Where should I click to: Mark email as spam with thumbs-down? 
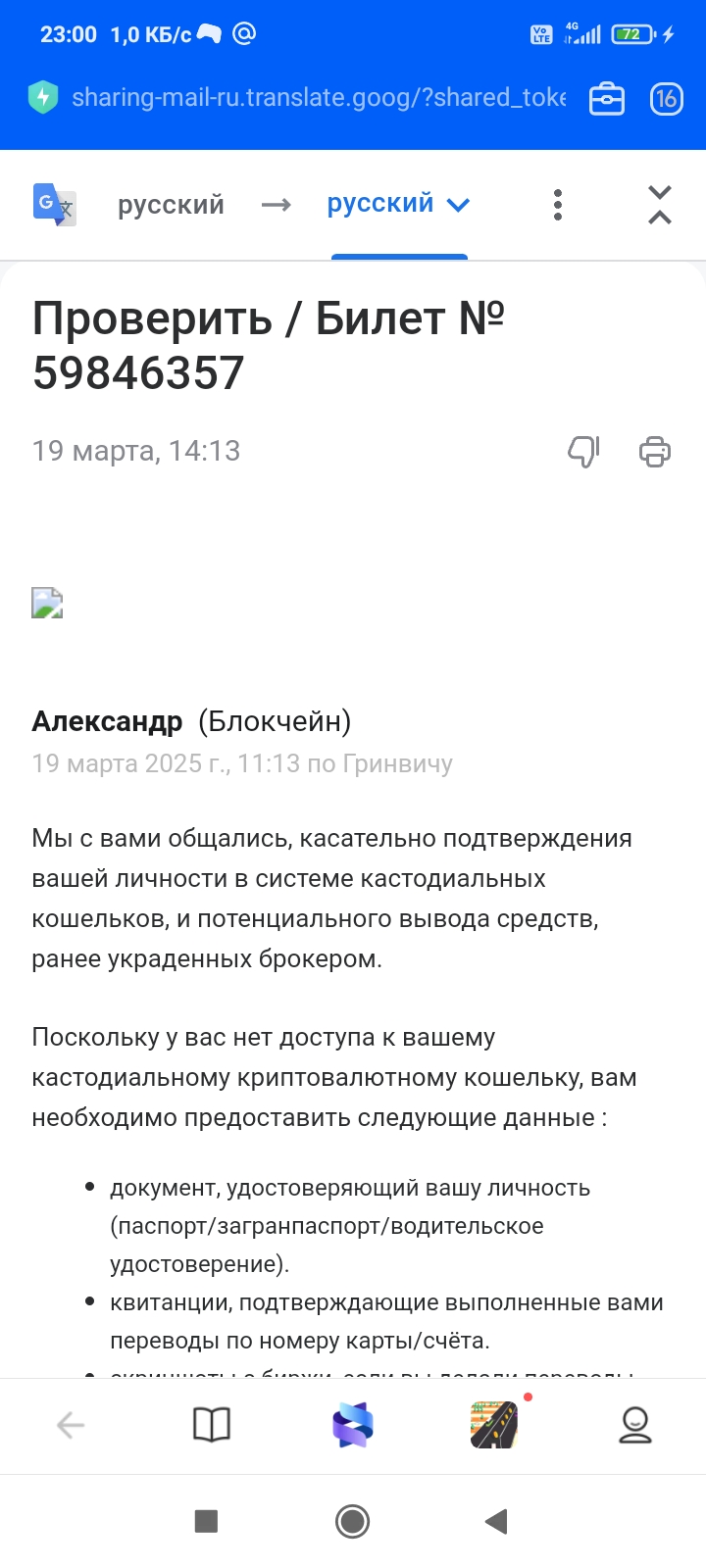(x=583, y=452)
